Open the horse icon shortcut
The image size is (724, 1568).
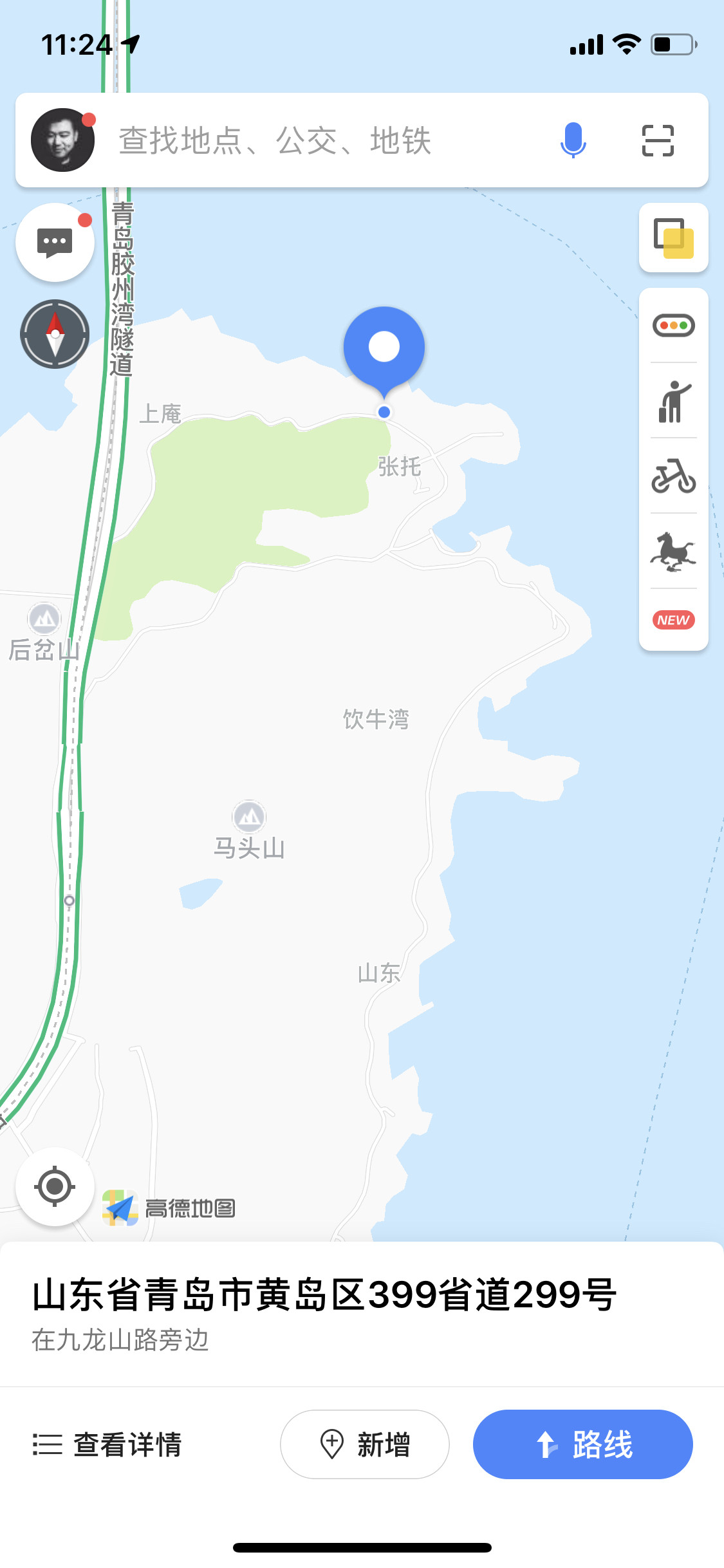(x=673, y=552)
